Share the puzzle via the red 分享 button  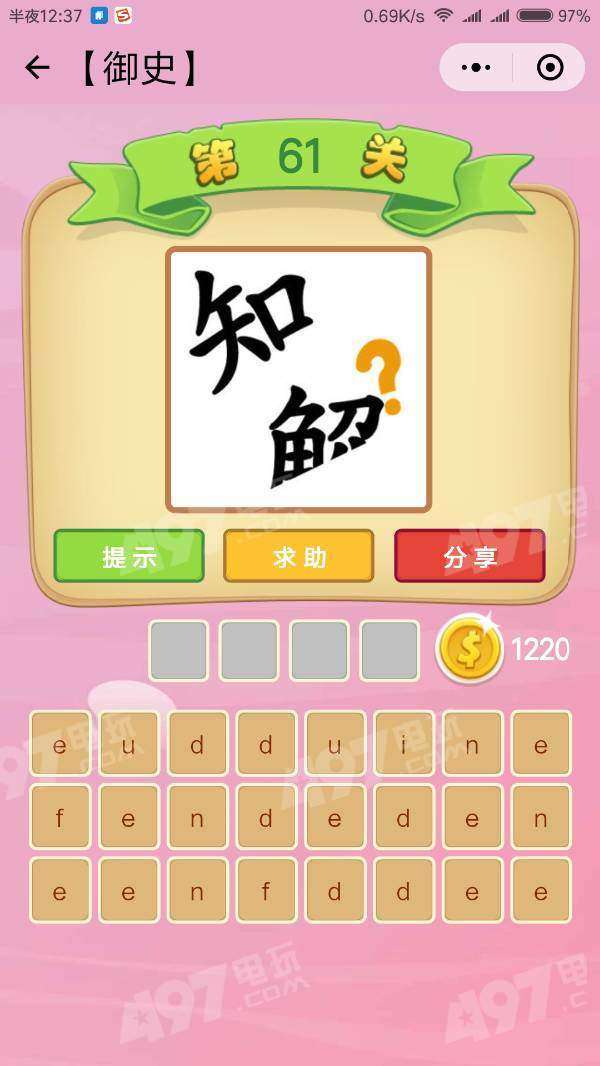coord(470,556)
